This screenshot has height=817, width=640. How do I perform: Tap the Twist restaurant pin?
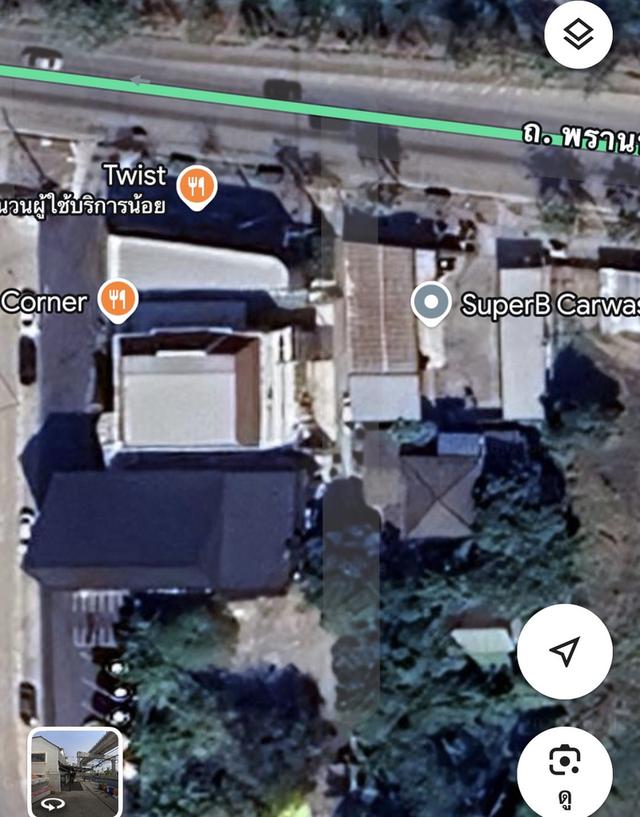coord(198,187)
